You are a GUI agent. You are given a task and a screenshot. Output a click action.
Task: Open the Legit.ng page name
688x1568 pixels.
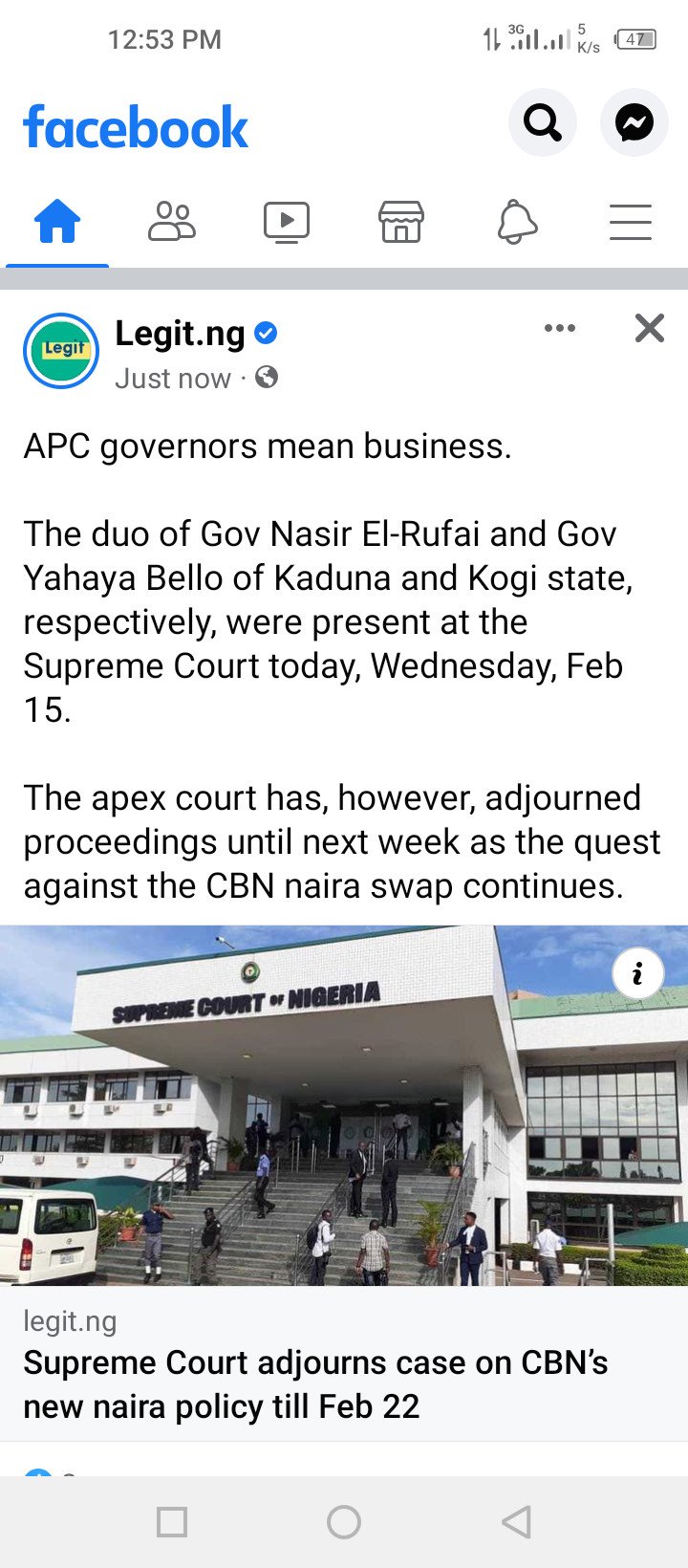click(181, 334)
